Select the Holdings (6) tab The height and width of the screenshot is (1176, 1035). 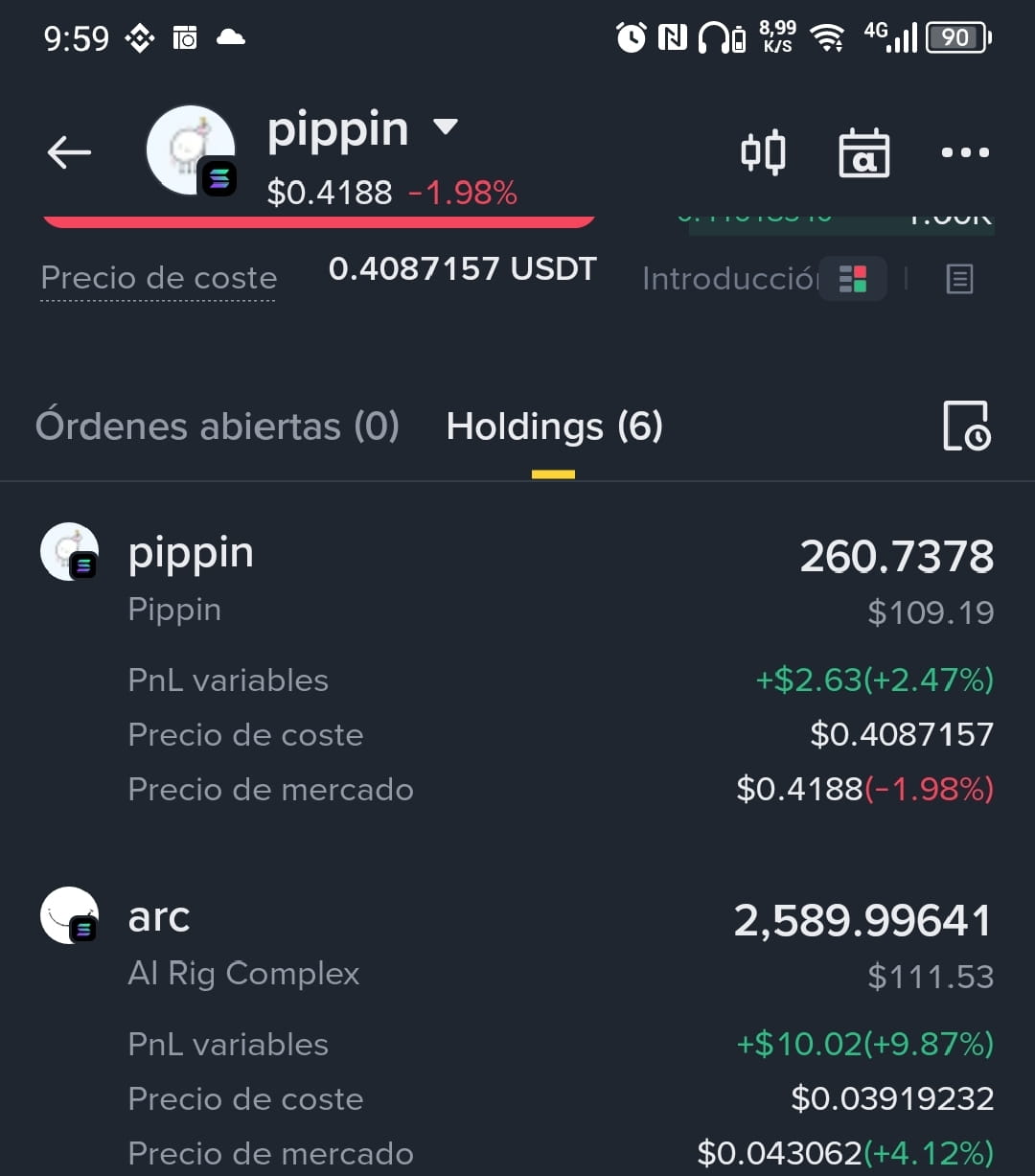click(x=554, y=427)
